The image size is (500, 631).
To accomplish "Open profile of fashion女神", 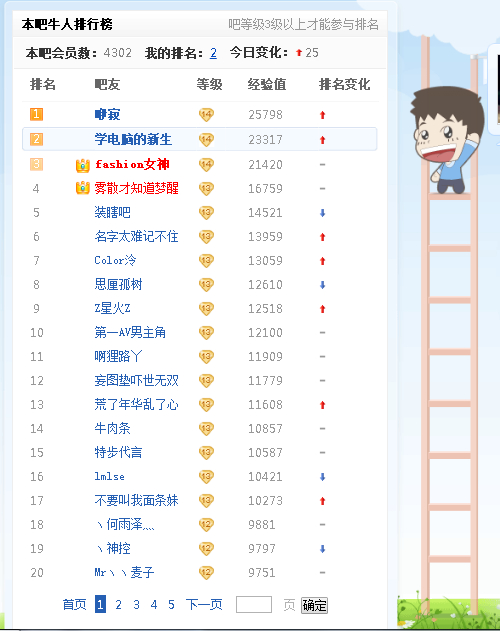I will [132, 164].
